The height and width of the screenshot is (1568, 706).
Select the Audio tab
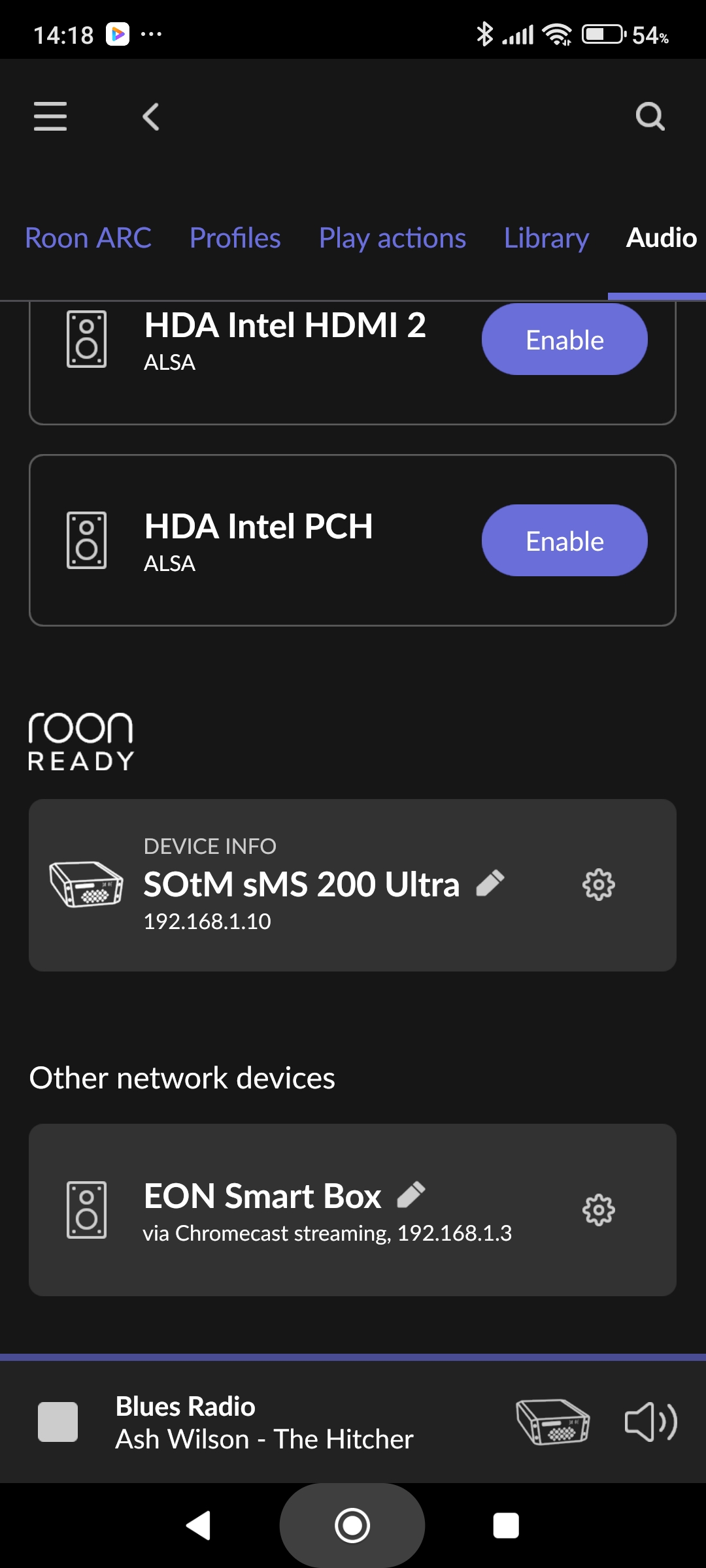[662, 238]
